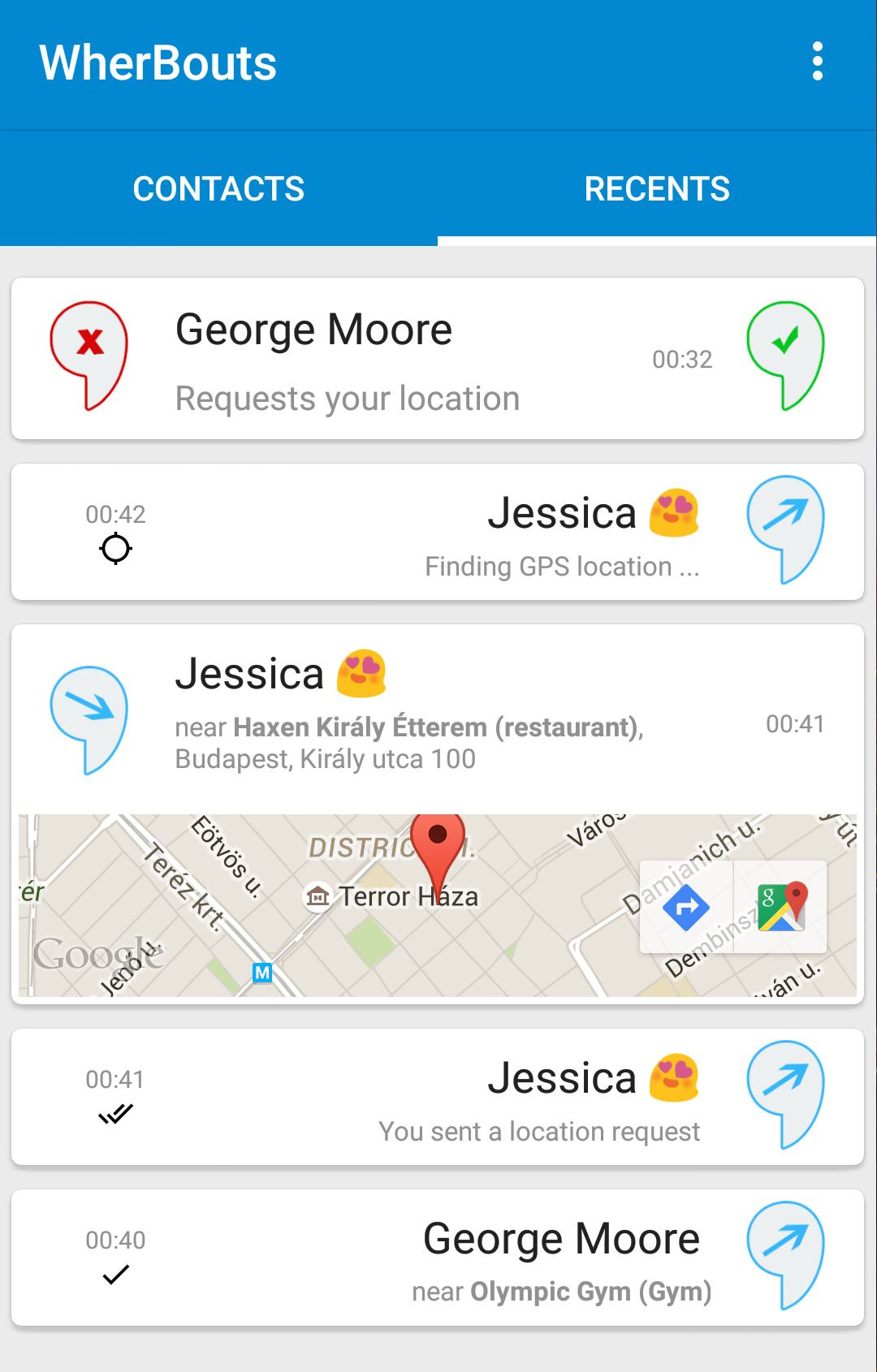Tap the 'Finding GPS location' progress status
Image resolution: width=877 pixels, height=1372 pixels.
562,566
